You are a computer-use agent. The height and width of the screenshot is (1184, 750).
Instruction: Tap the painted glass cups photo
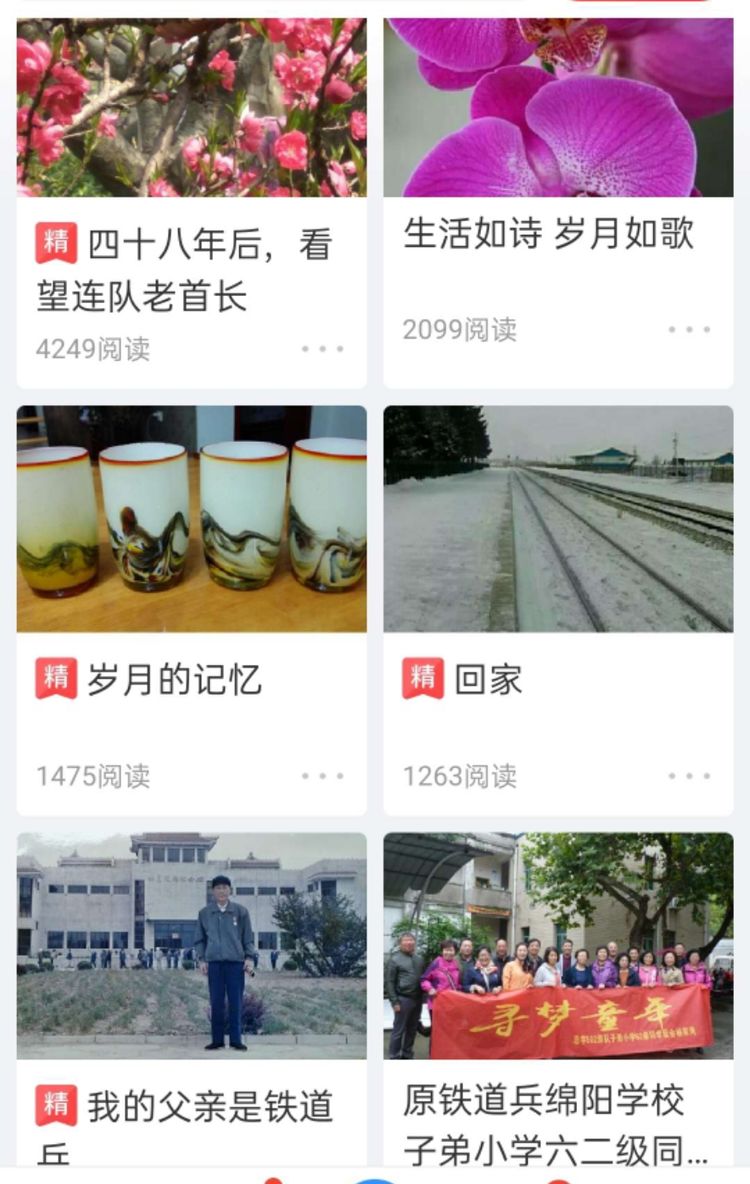tap(190, 520)
